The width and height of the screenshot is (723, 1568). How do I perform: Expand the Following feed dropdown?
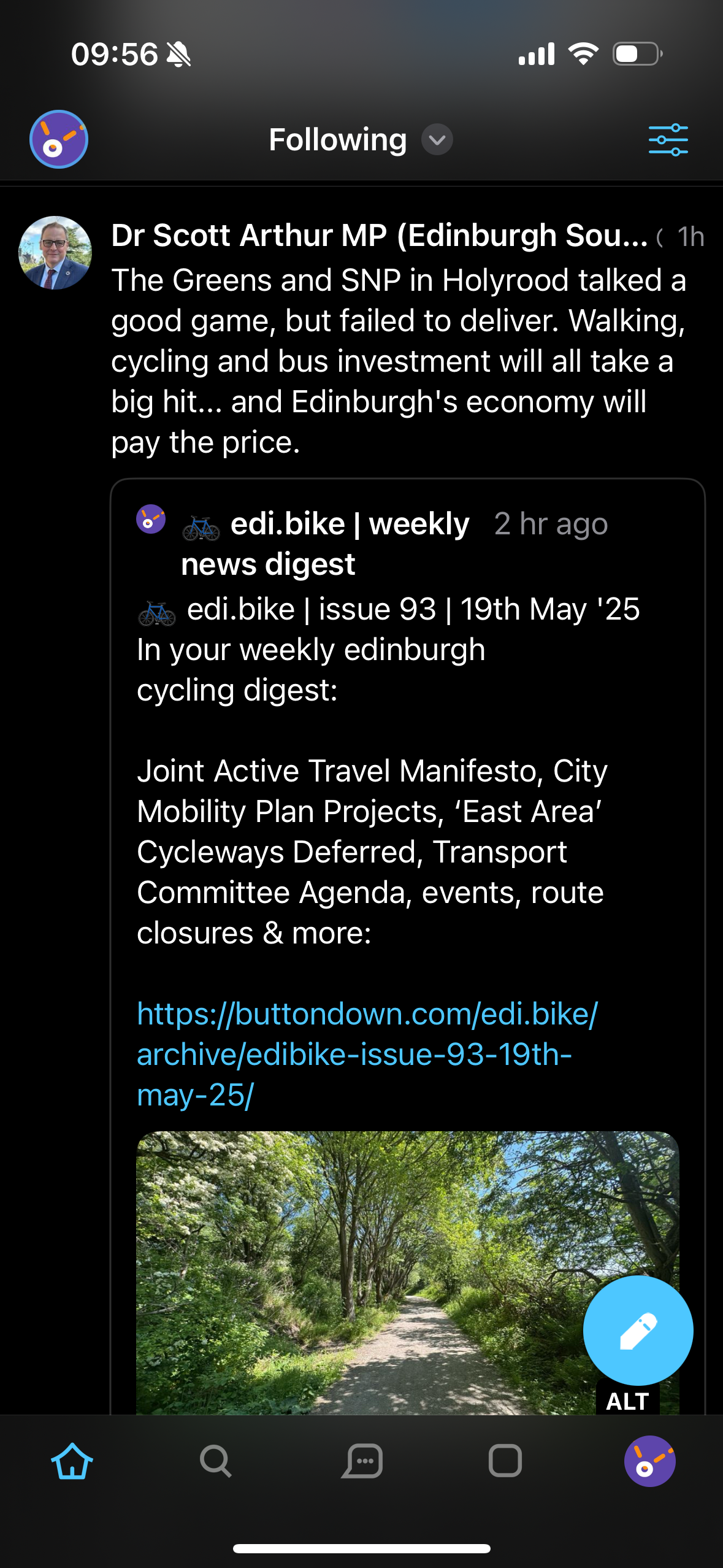pyautogui.click(x=437, y=140)
